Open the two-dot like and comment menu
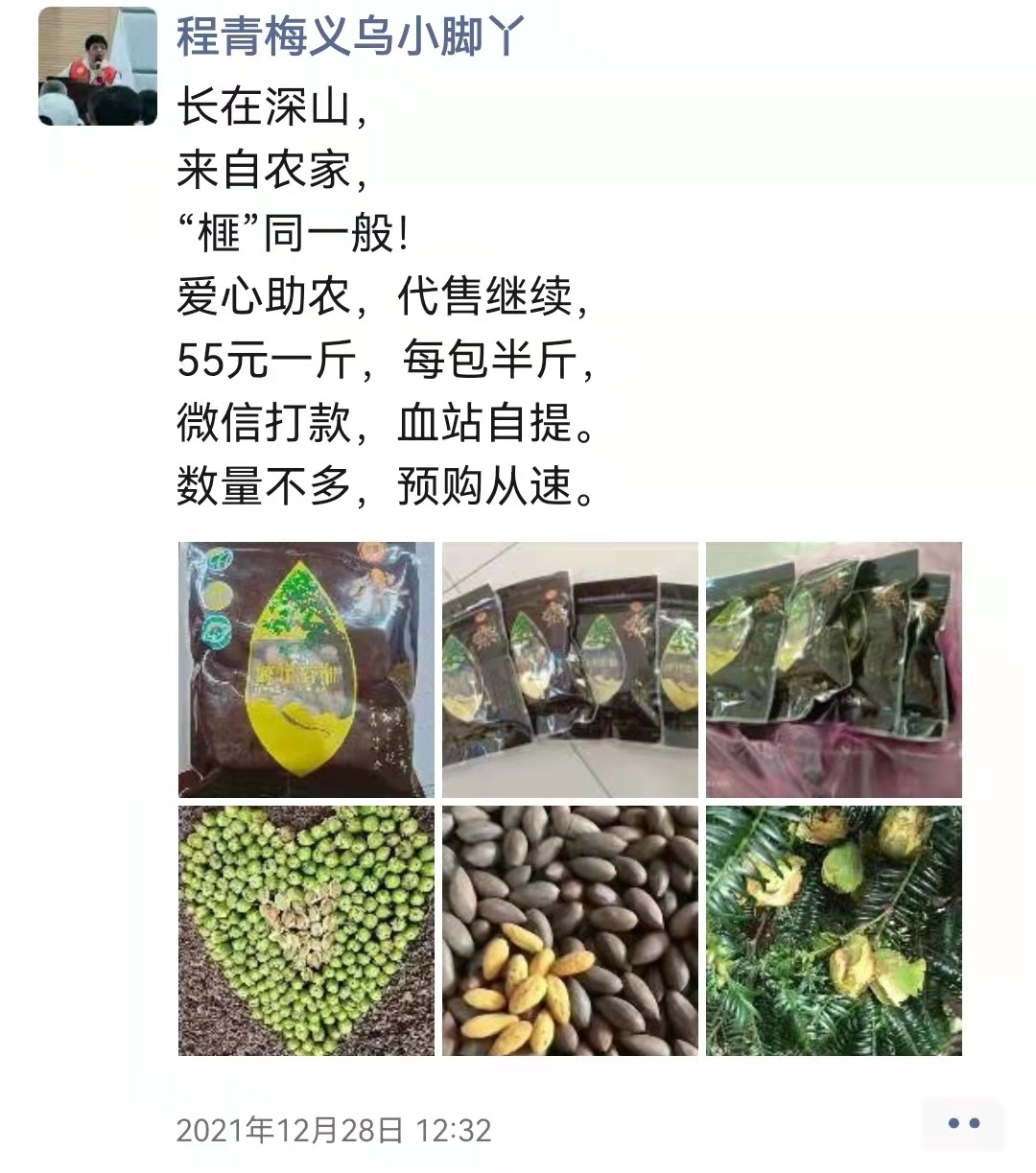Image resolution: width=1036 pixels, height=1173 pixels. coord(962,1123)
